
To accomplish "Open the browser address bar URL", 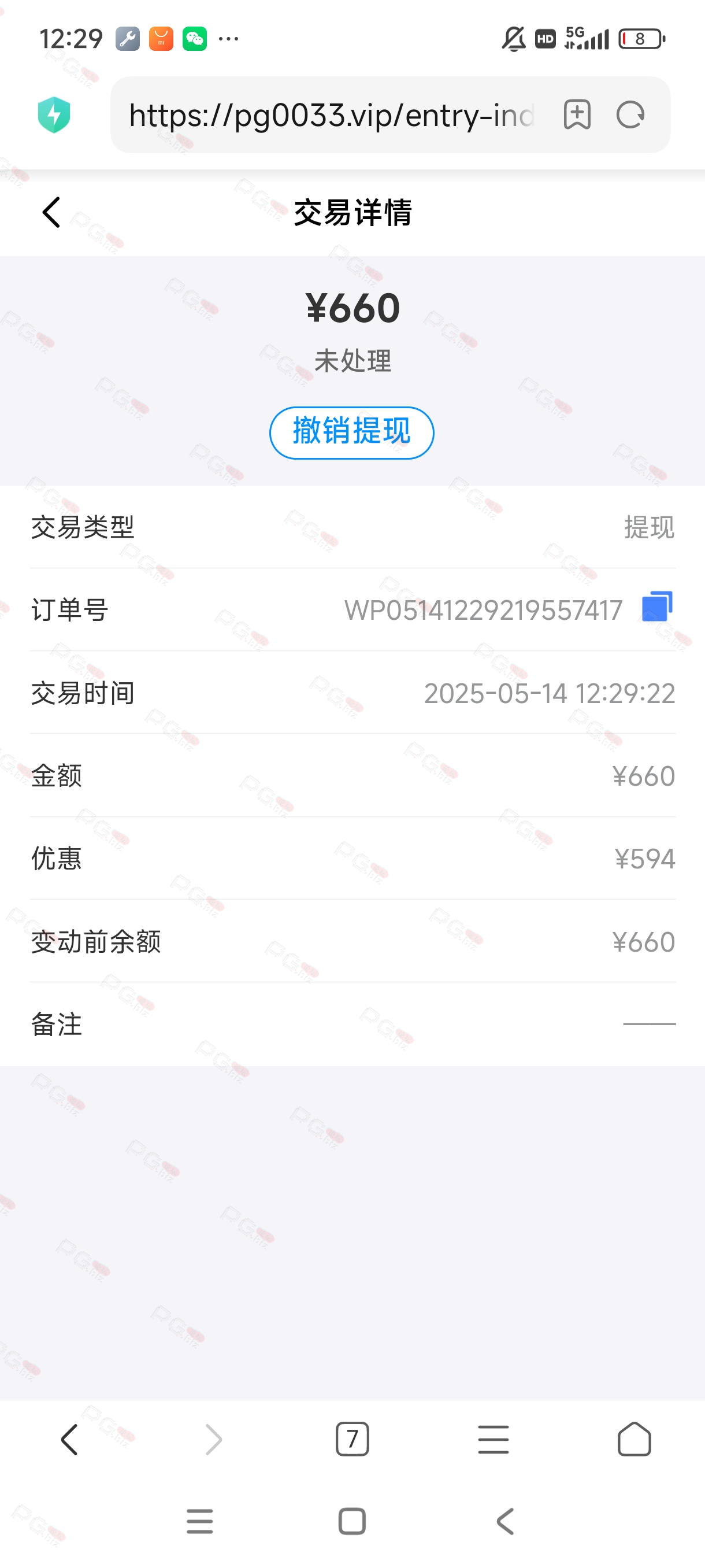I will coord(332,115).
